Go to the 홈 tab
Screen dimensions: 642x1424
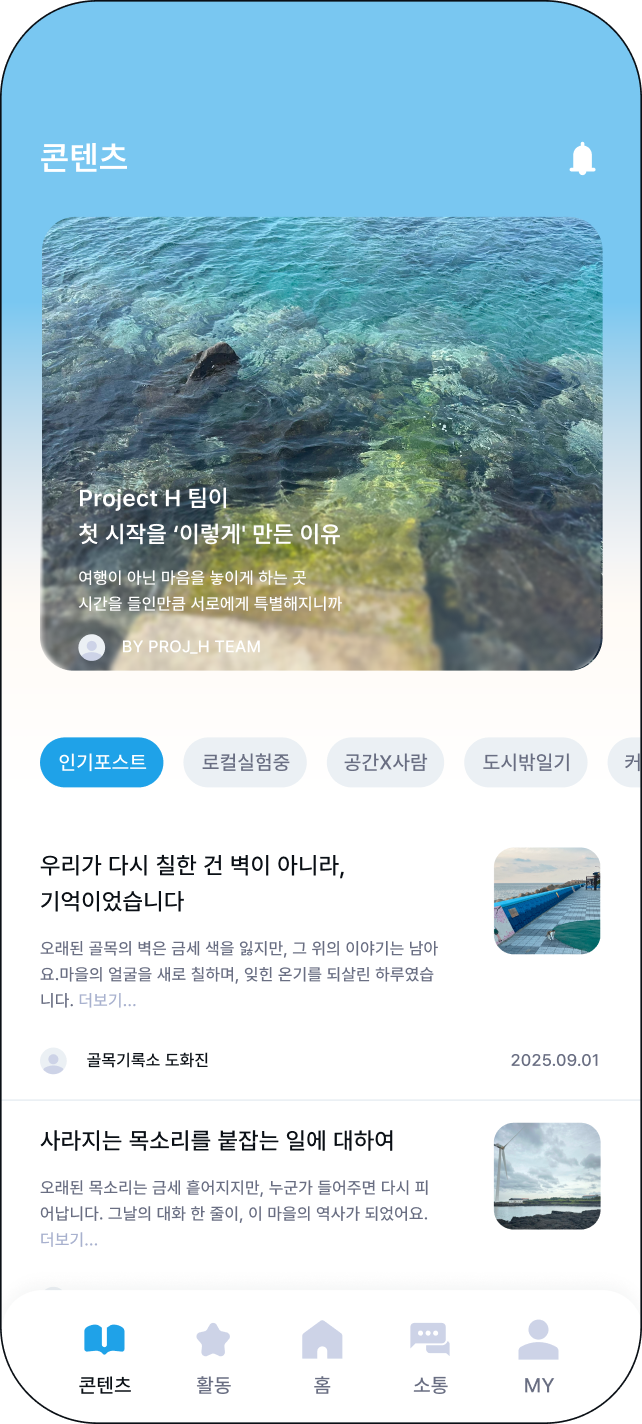coord(322,1357)
